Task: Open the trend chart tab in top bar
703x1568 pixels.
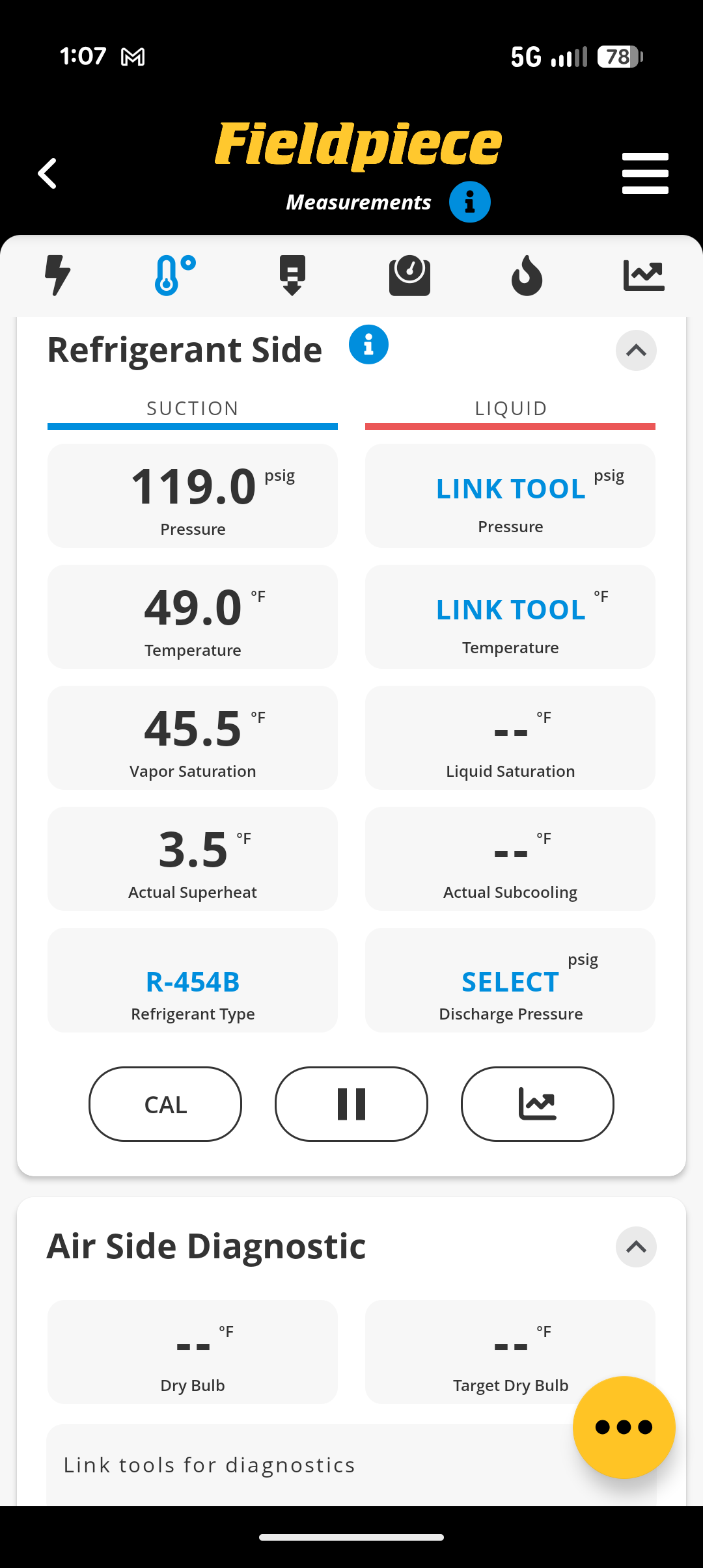Action: 644,275
